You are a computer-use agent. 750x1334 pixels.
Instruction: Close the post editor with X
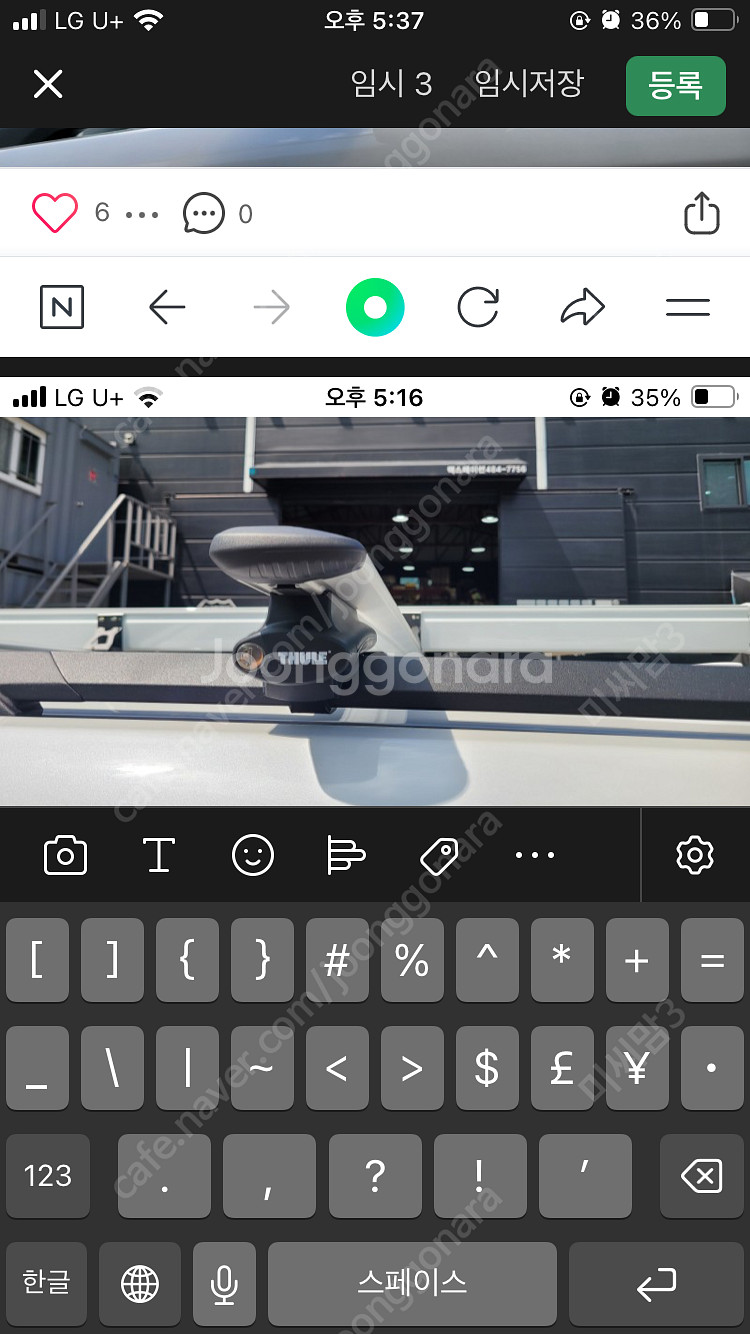click(x=48, y=84)
